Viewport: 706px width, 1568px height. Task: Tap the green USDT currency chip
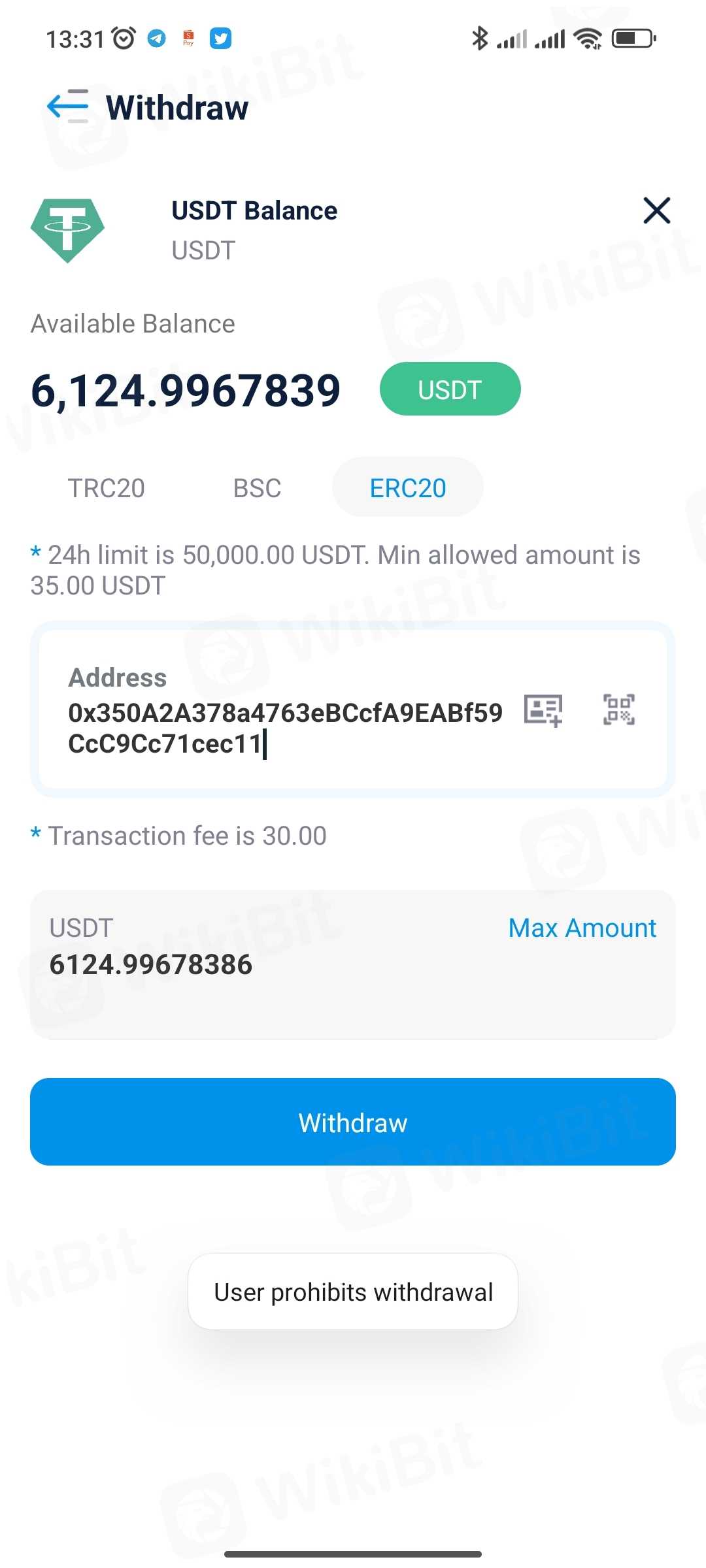(x=450, y=389)
